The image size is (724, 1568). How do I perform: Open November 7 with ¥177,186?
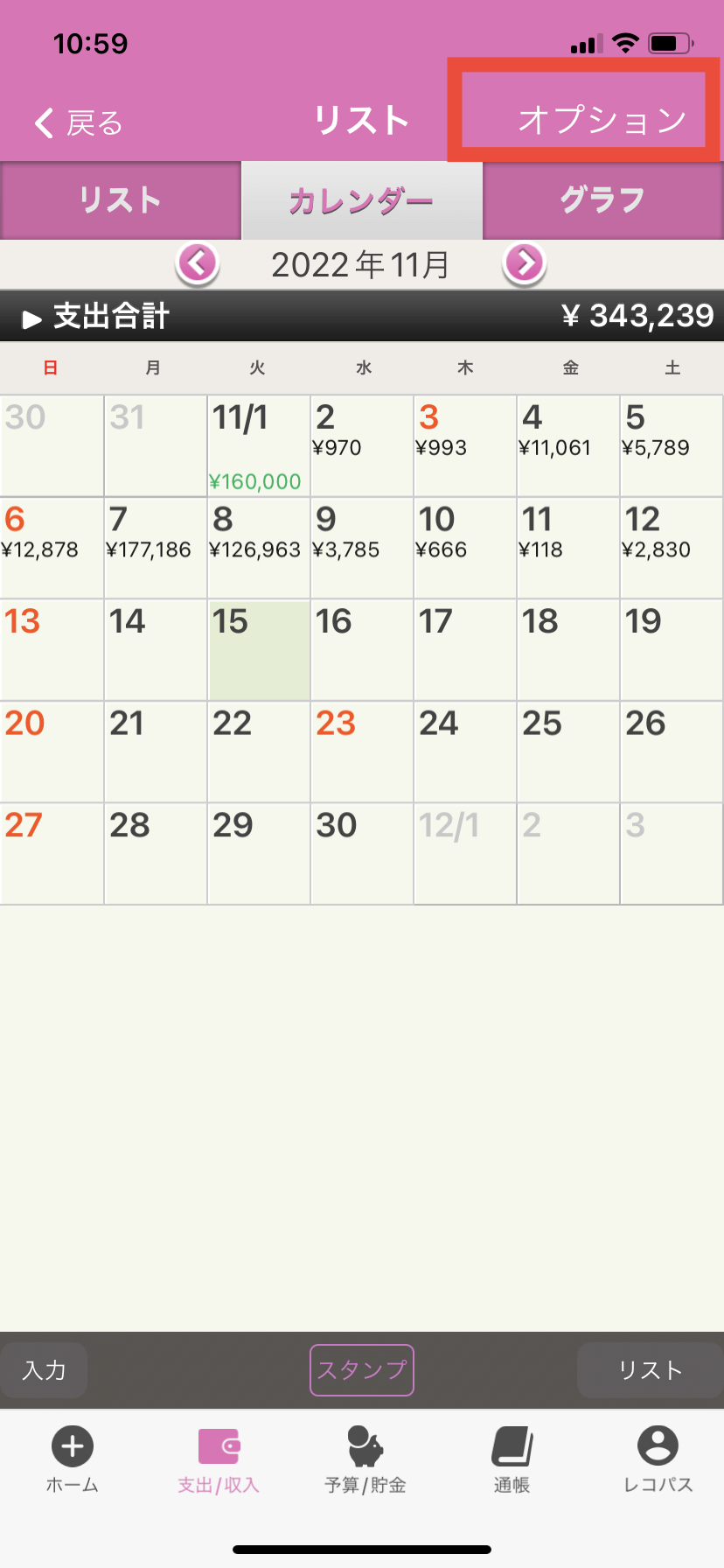155,548
